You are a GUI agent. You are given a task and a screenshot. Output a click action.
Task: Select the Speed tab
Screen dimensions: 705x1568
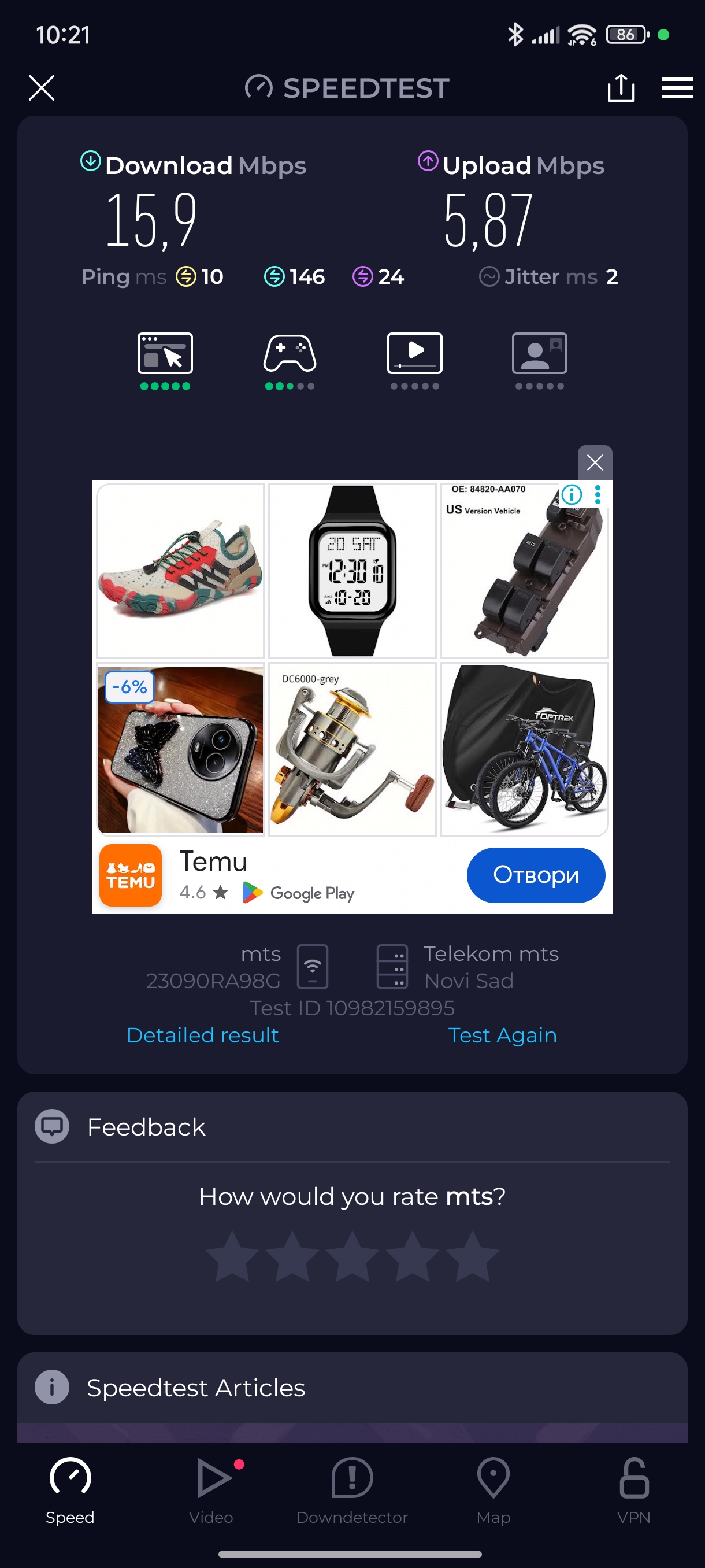click(x=70, y=1489)
